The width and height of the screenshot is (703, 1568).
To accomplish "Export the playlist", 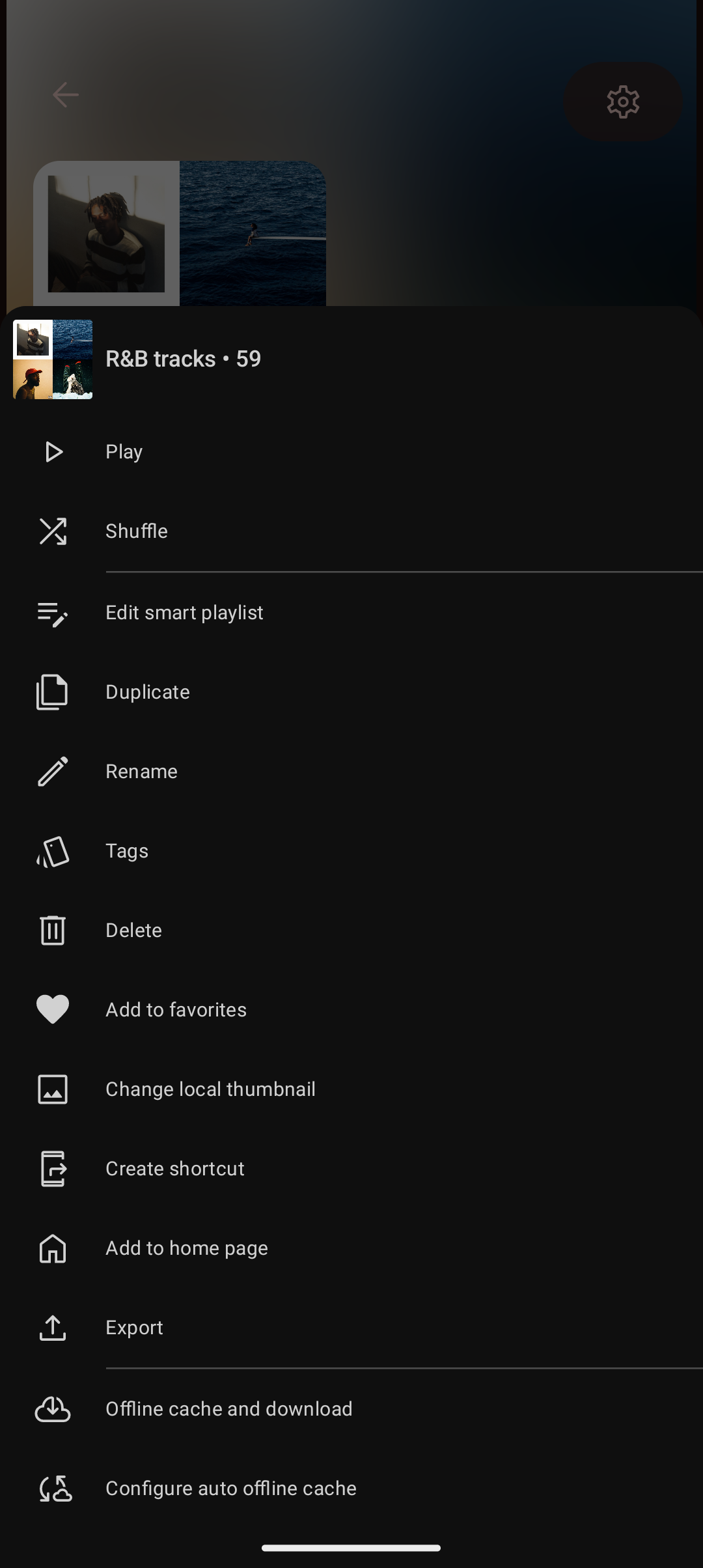I will click(351, 1328).
